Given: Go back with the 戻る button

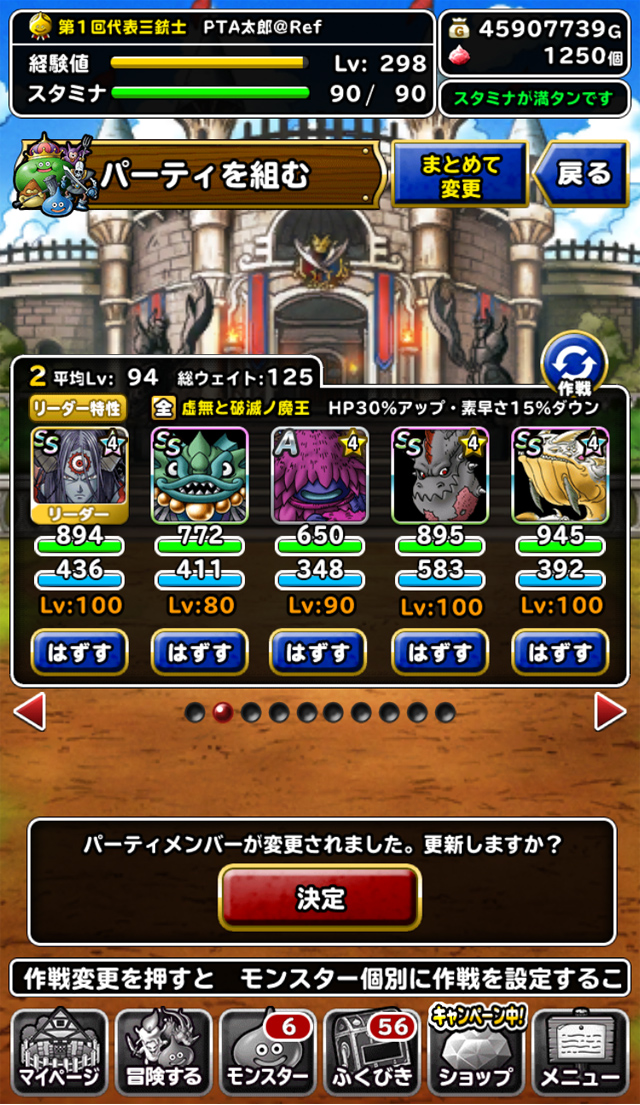Looking at the screenshot, I should (x=581, y=174).
